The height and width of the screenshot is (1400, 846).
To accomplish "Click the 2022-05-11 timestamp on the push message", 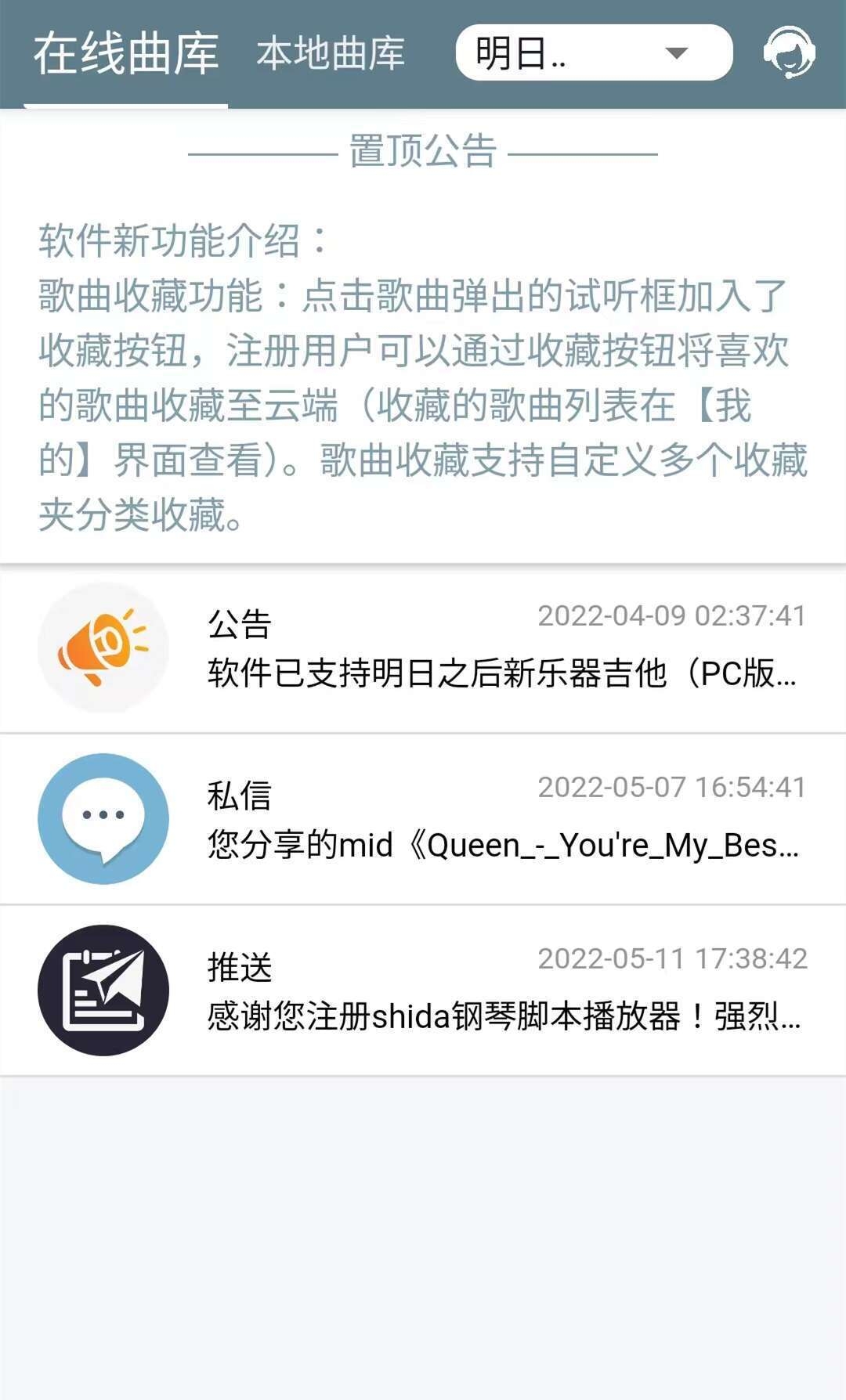I will click(x=672, y=957).
